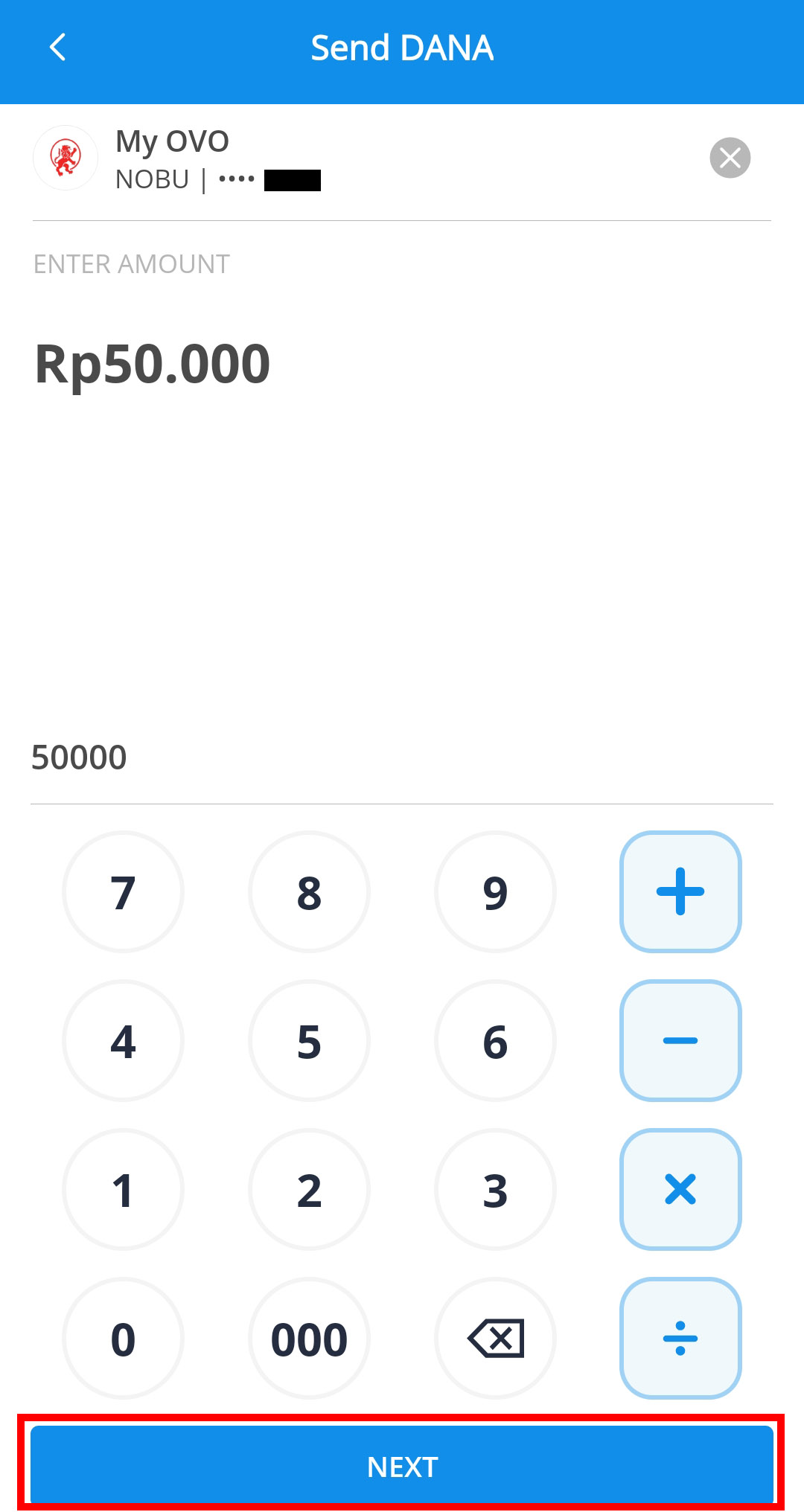Screen dimensions: 804x1512
Task: Delete the last digit with backspace
Action: pyautogui.click(x=495, y=1338)
